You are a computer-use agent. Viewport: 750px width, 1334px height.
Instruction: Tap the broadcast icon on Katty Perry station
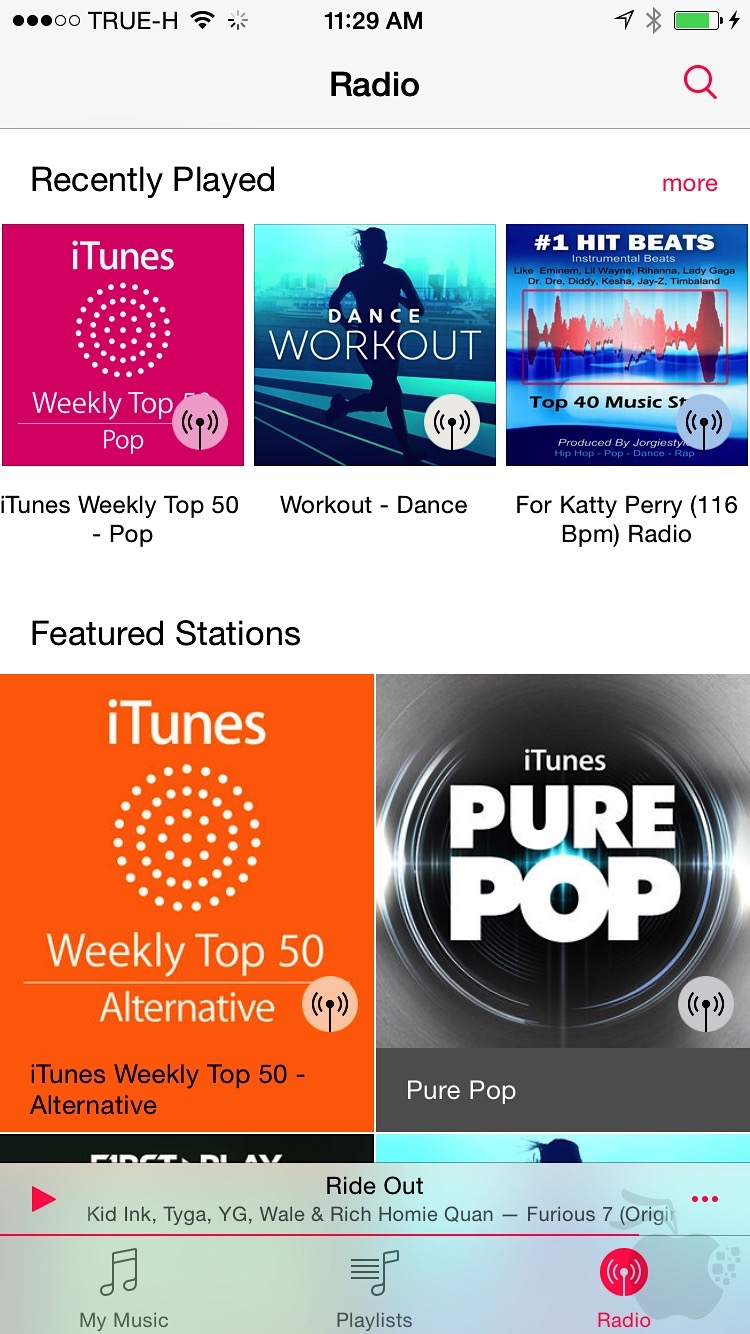coord(704,423)
